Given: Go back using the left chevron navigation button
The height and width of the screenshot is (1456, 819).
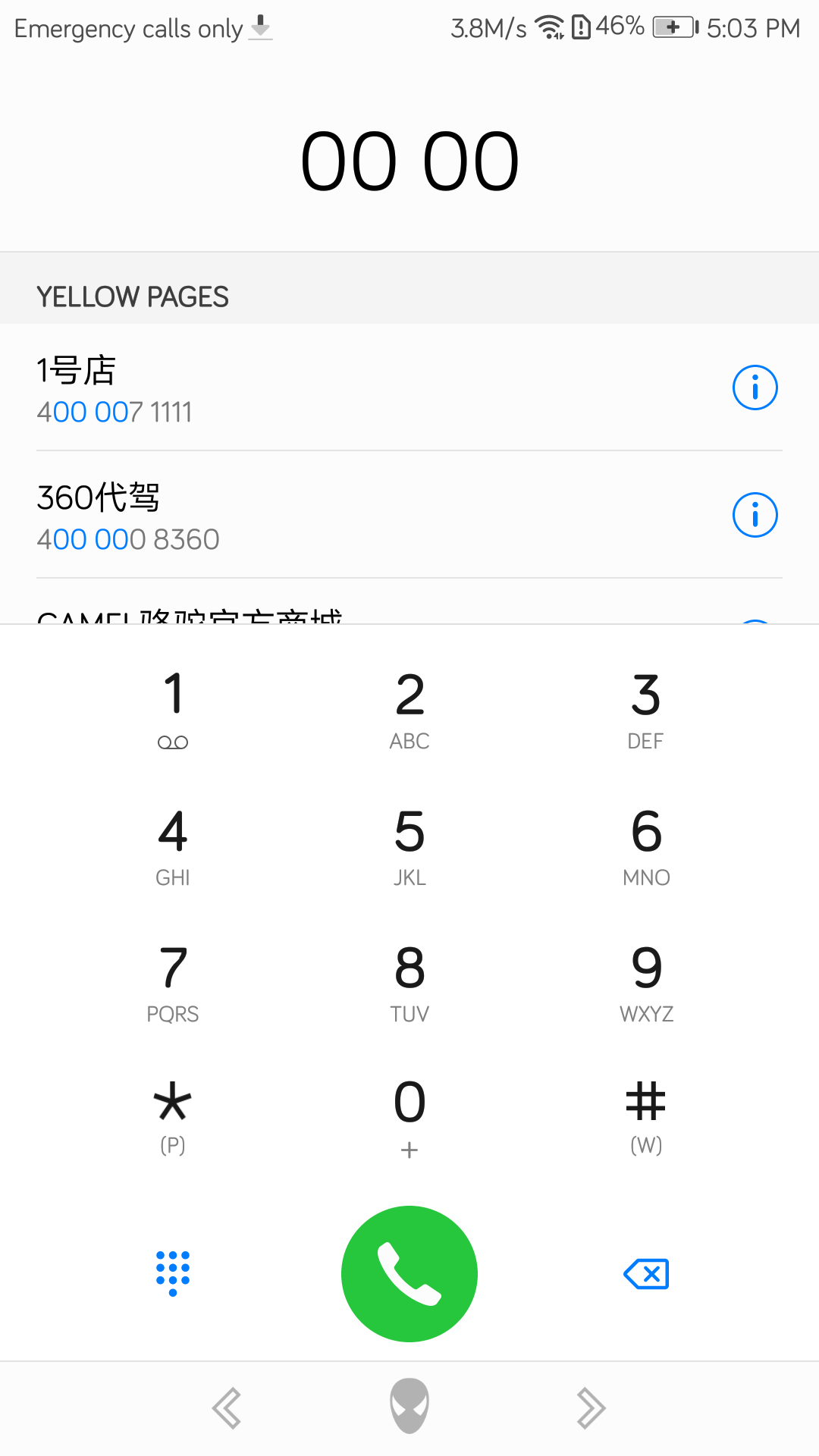Looking at the screenshot, I should 227,1408.
